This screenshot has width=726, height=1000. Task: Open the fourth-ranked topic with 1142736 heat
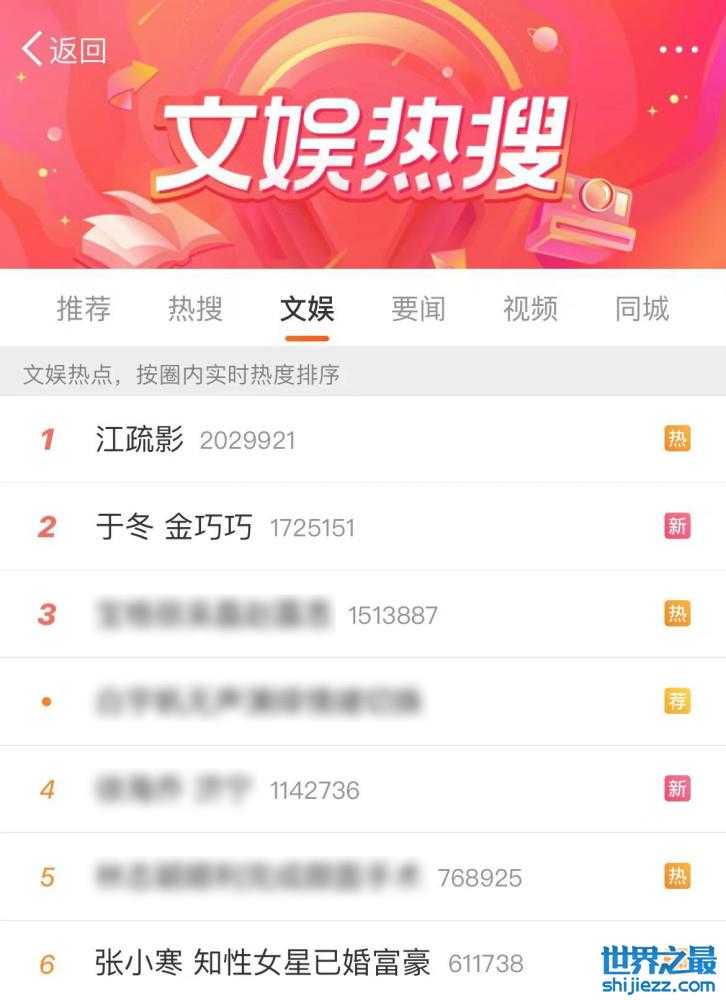(x=175, y=789)
